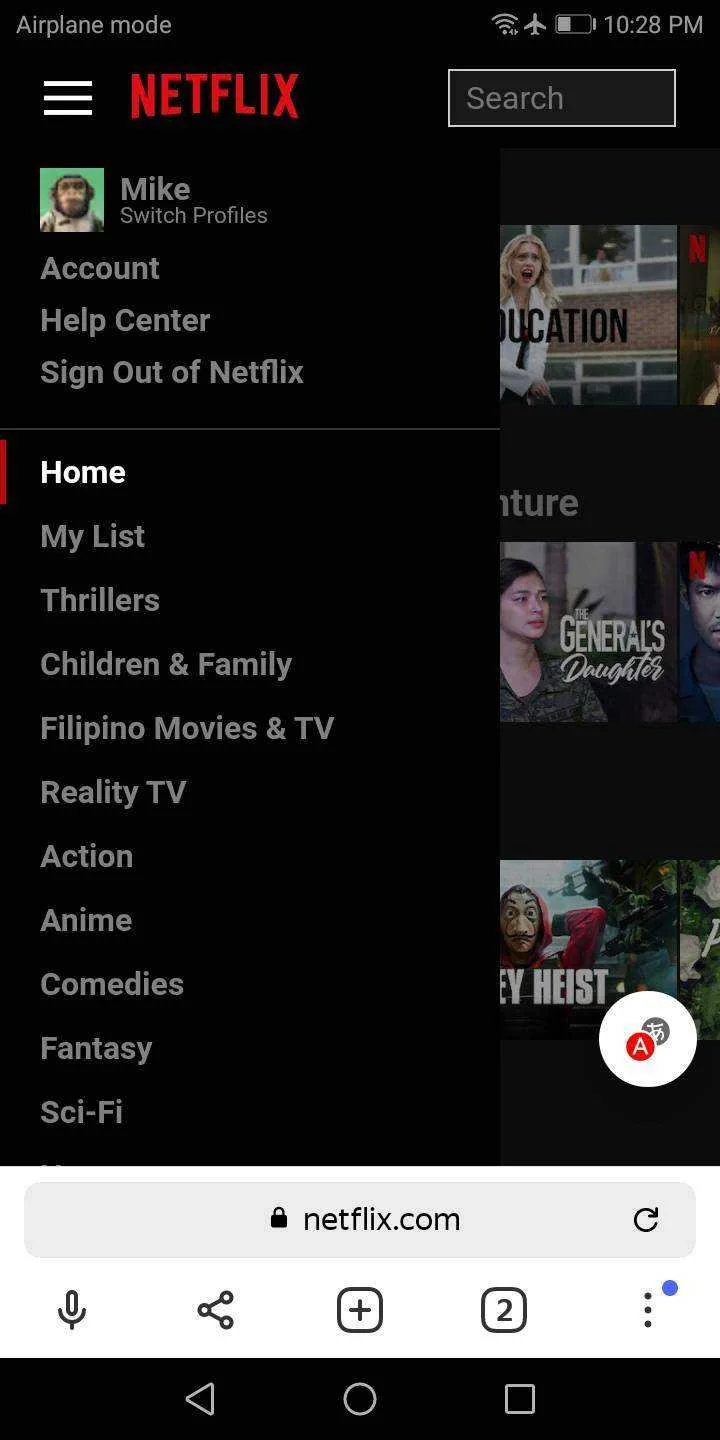
Task: Reload the netflix.com page
Action: coord(646,1219)
